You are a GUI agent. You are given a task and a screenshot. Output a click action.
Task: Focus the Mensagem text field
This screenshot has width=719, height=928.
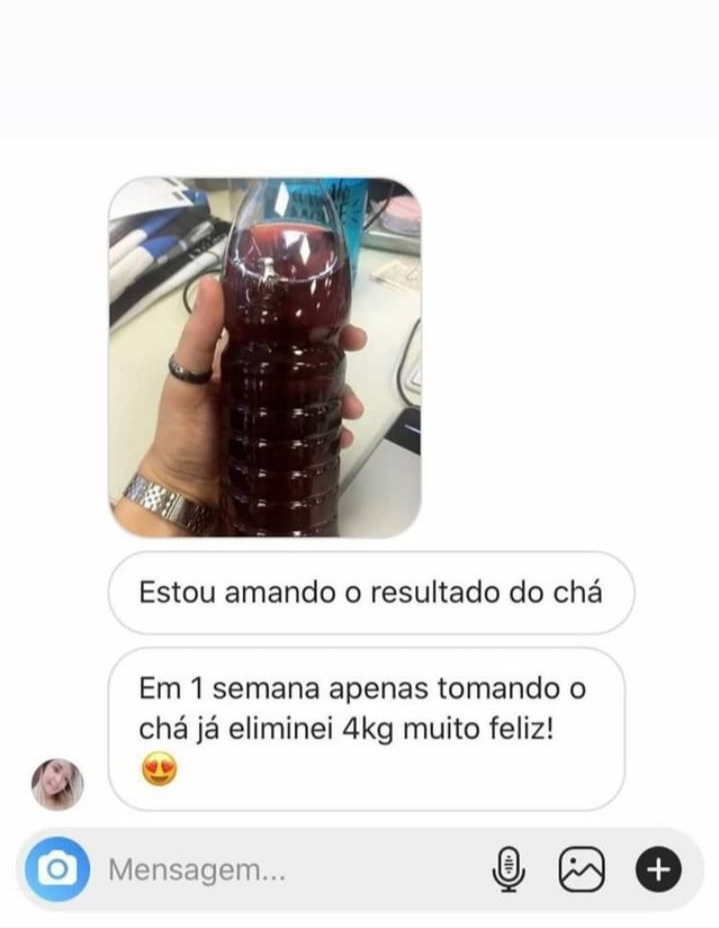(290, 871)
